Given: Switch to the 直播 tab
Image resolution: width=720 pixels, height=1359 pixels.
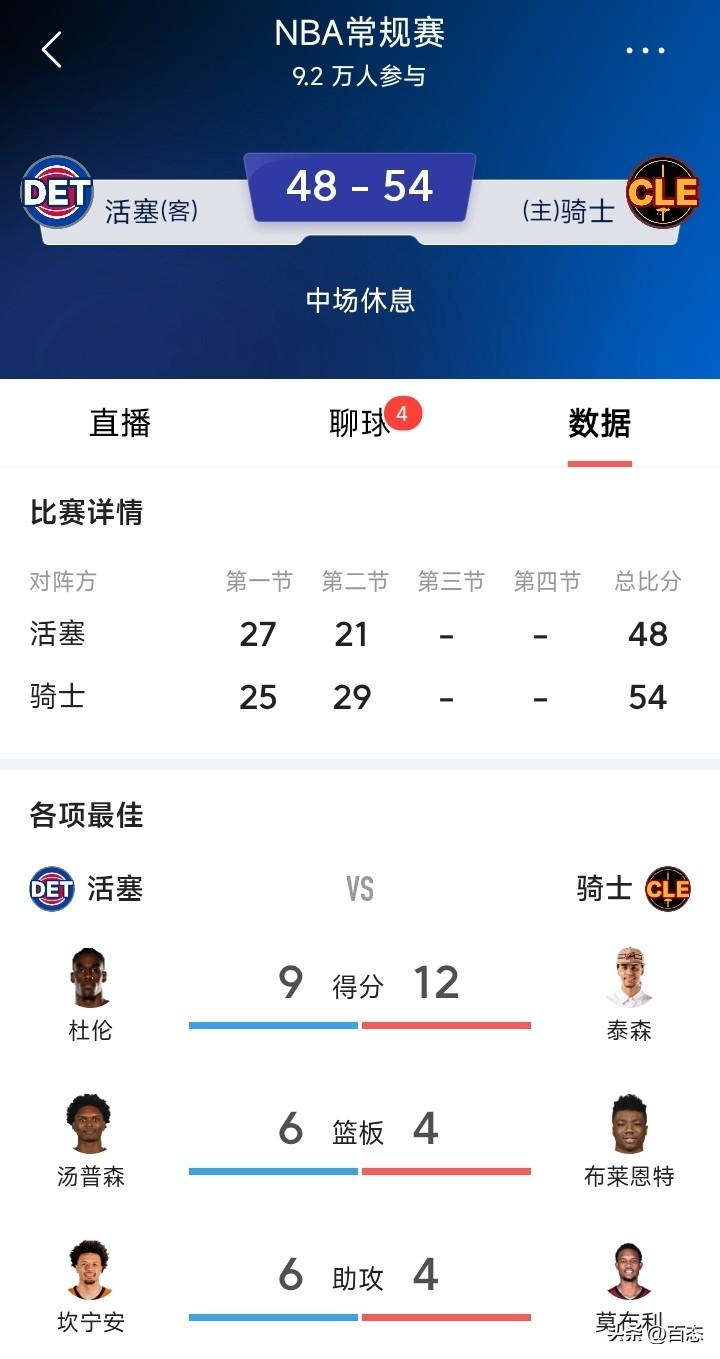Looking at the screenshot, I should 120,424.
